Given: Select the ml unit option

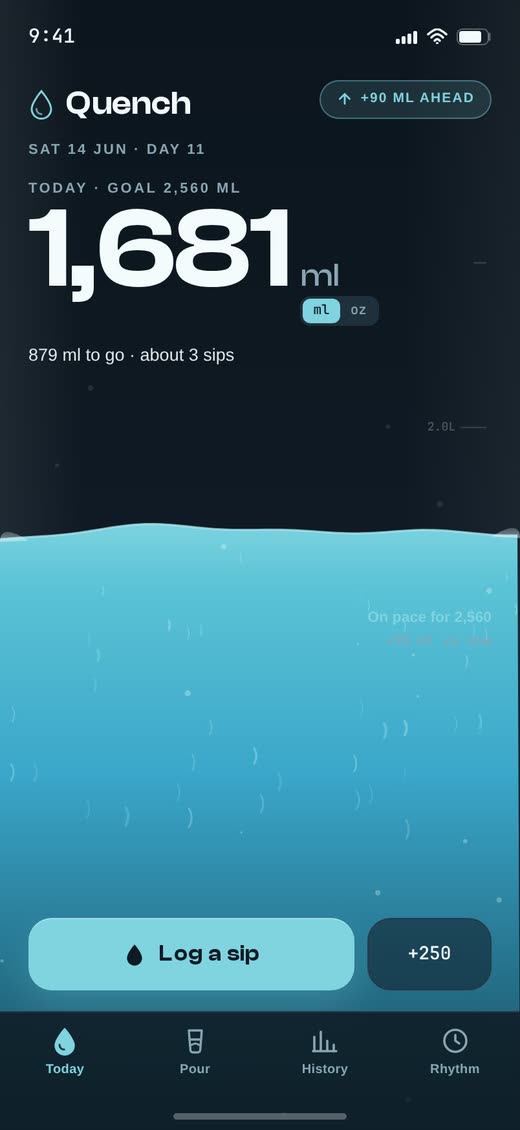Looking at the screenshot, I should pyautogui.click(x=321, y=311).
